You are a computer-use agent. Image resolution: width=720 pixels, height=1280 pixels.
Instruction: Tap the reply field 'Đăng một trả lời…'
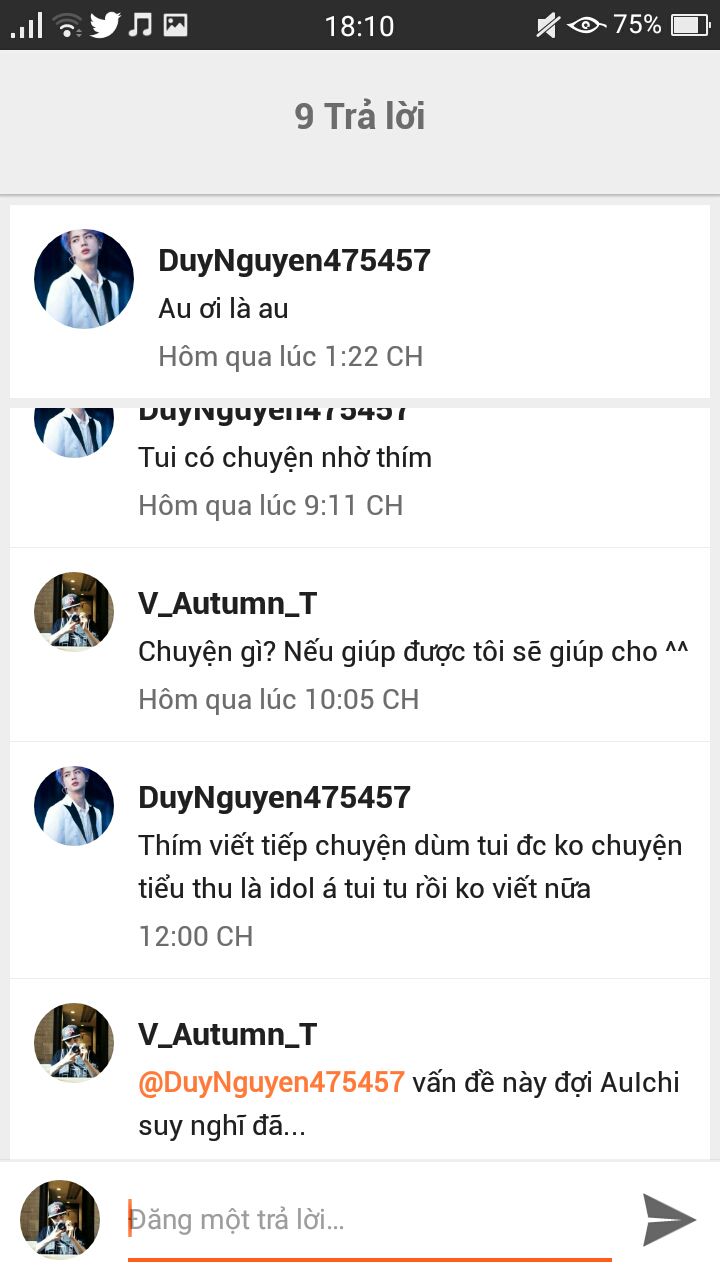tap(370, 1220)
